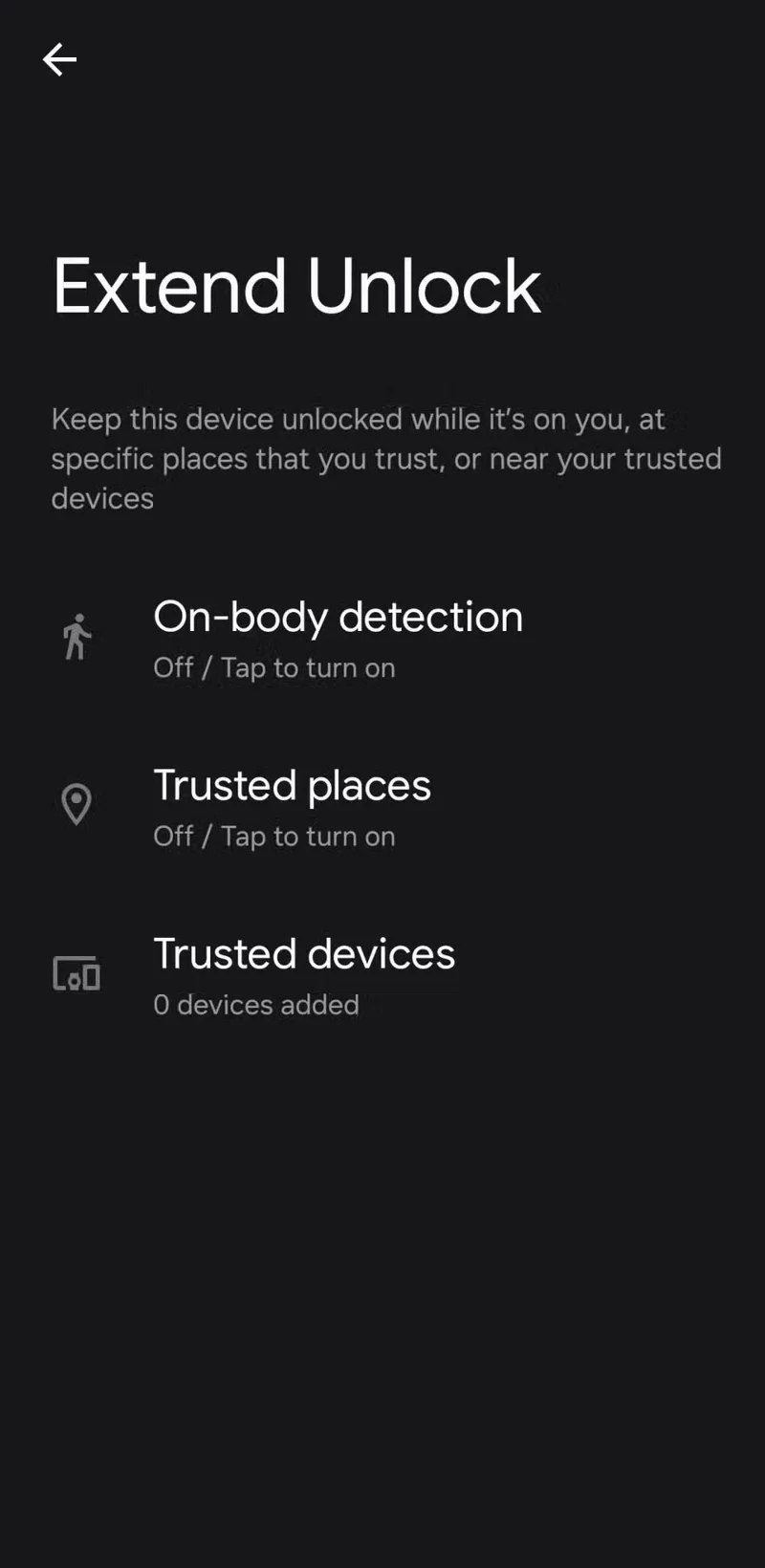Open On-body detection setting
Image resolution: width=765 pixels, height=1568 pixels.
point(338,639)
